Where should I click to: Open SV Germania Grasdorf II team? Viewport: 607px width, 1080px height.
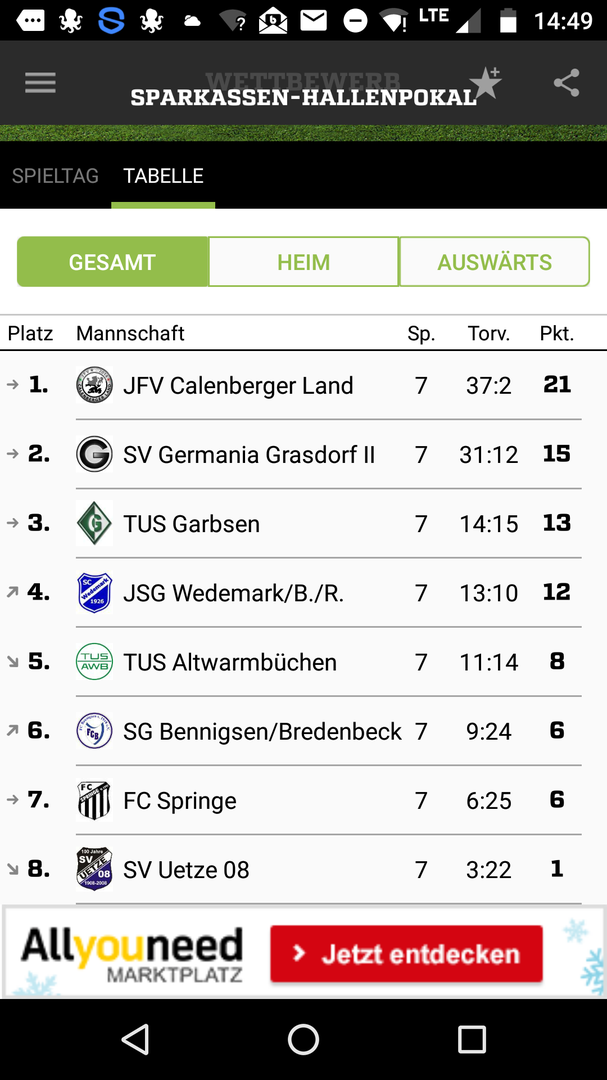249,455
